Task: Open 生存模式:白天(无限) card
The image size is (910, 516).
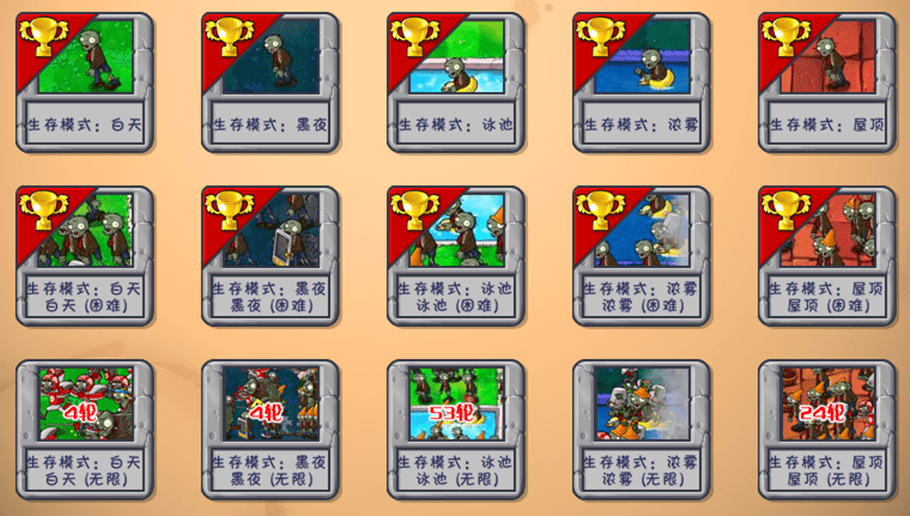Action: (85, 430)
